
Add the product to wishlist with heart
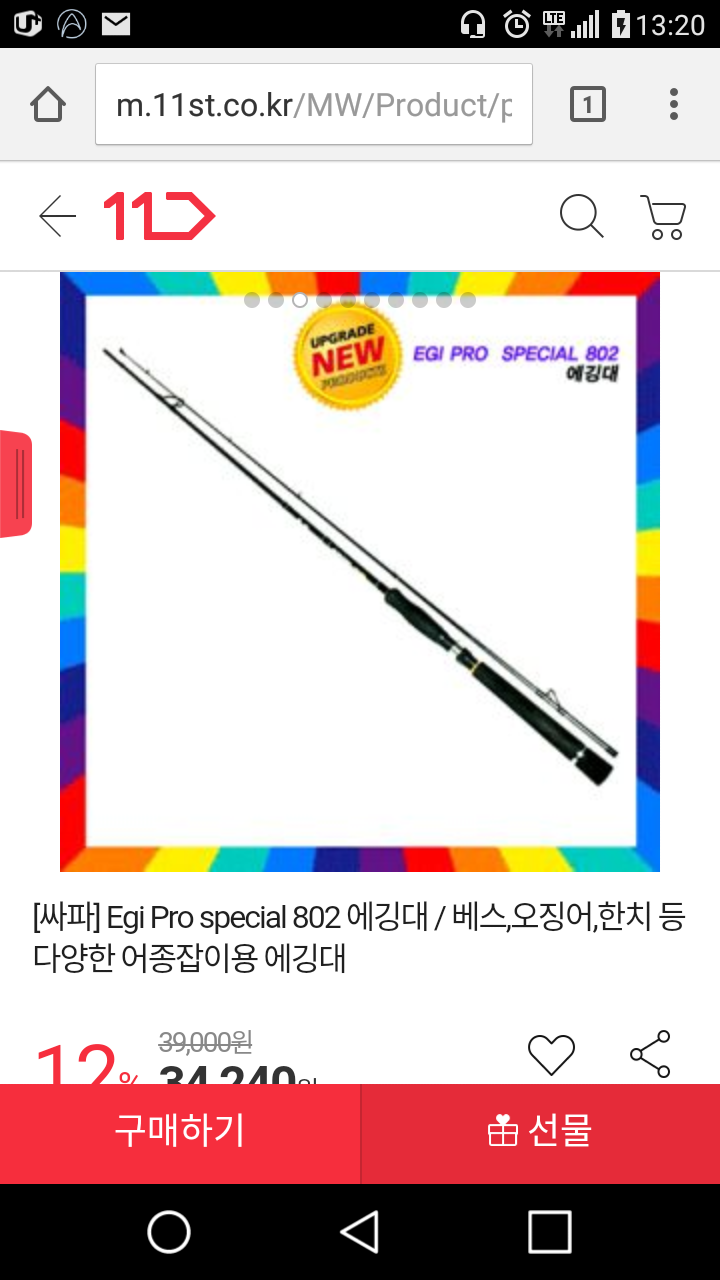[x=551, y=1055]
